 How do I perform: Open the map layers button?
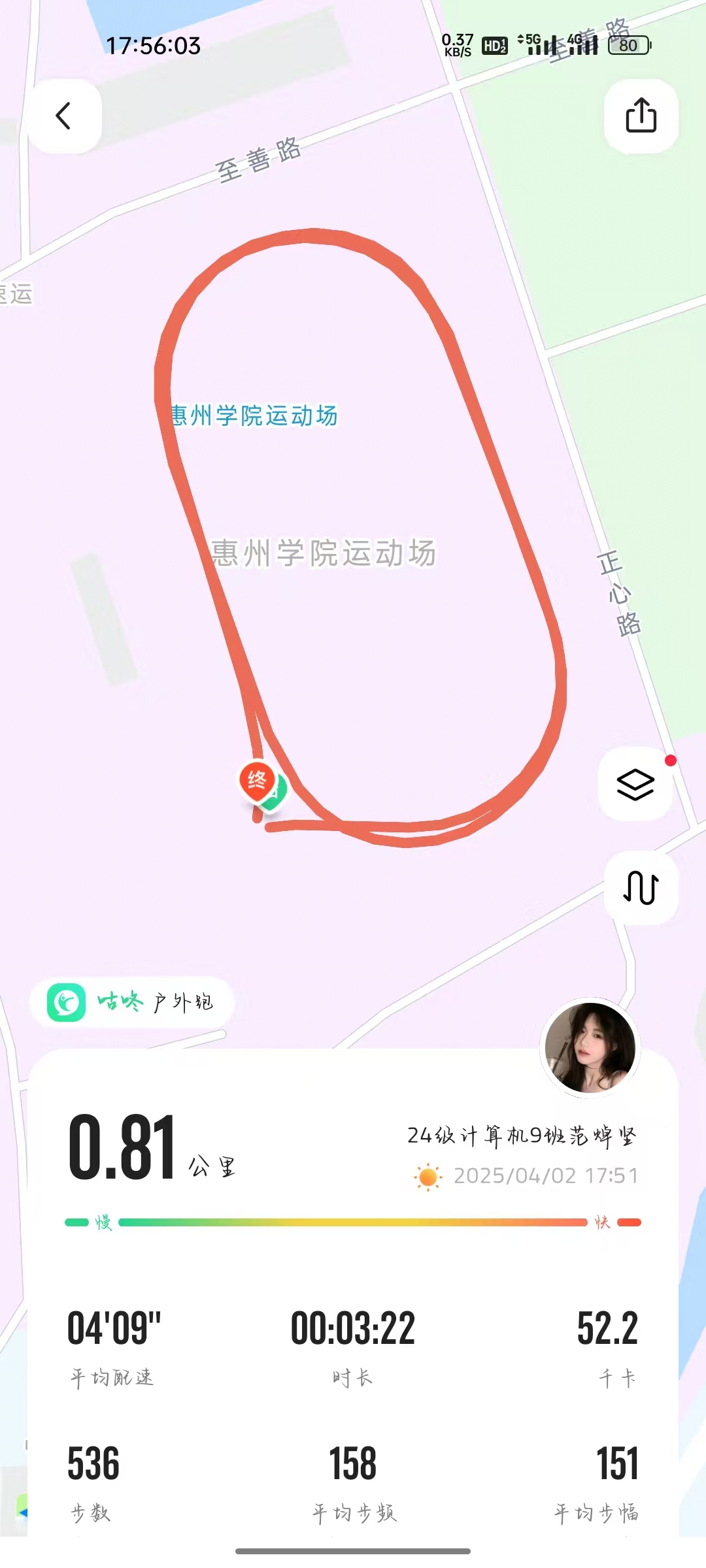pos(635,785)
